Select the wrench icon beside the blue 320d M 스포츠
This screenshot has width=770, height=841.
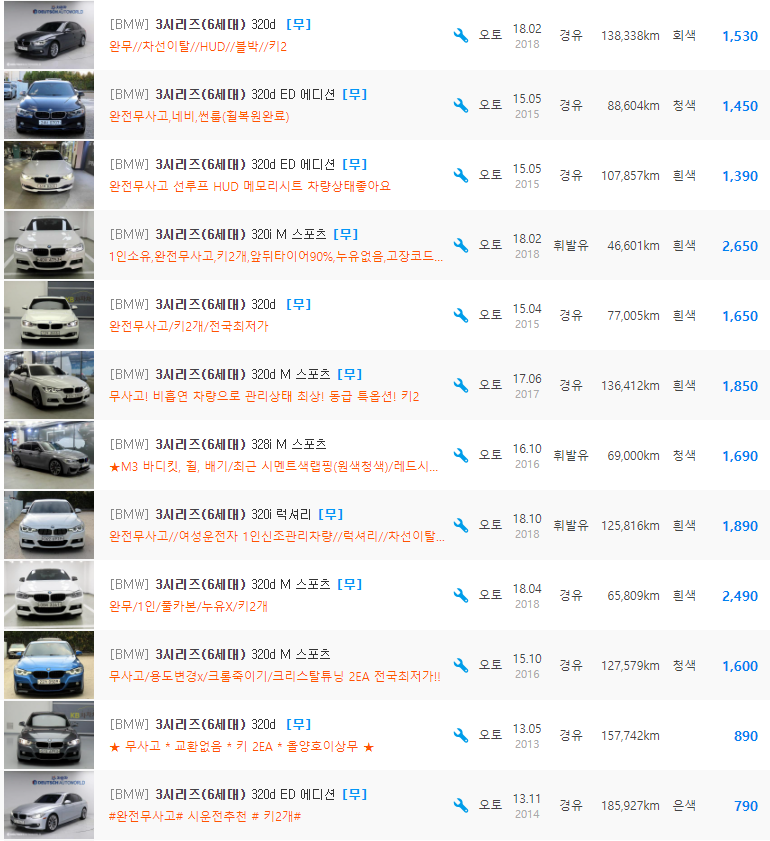[460, 664]
